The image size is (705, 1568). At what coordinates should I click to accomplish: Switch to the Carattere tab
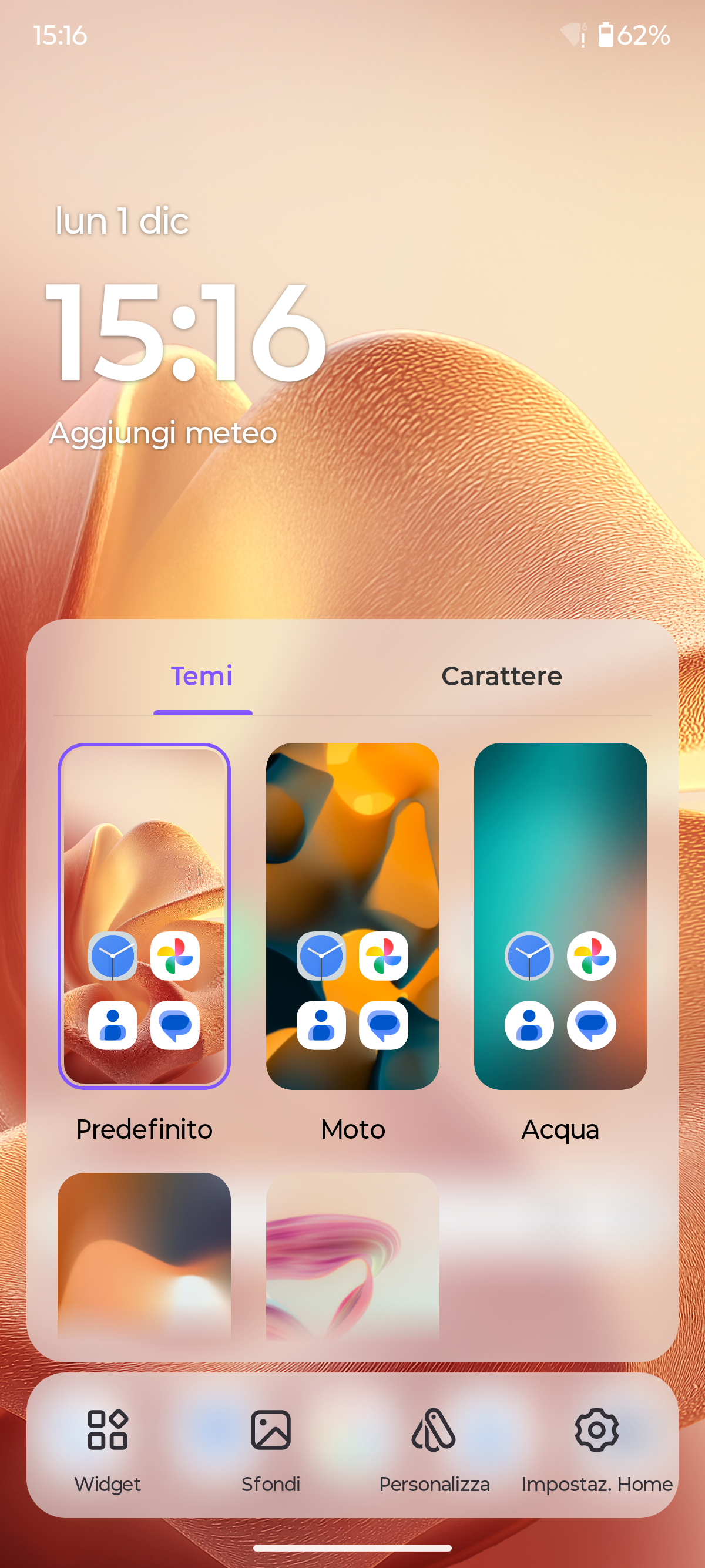[x=501, y=677]
